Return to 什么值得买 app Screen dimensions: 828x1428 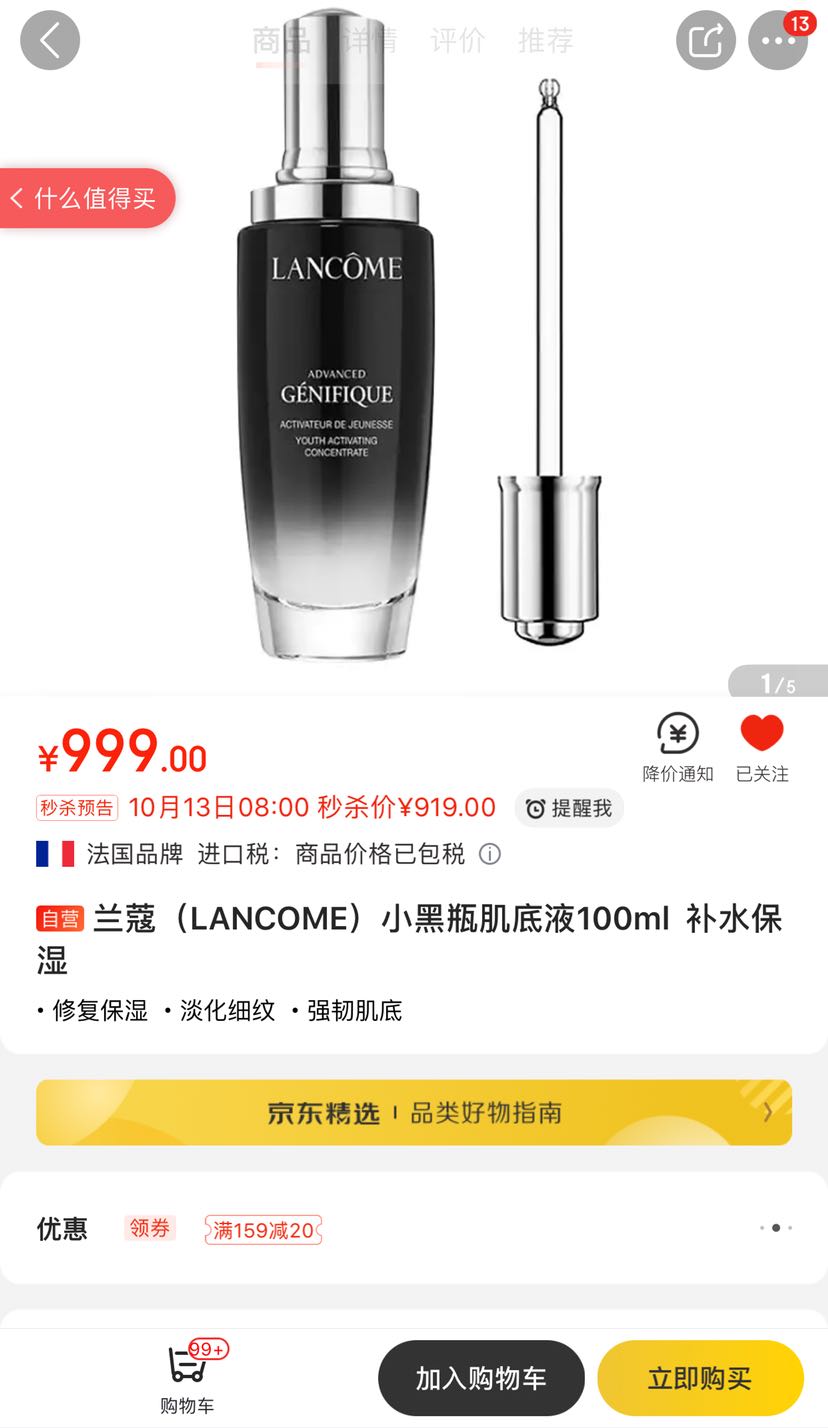click(87, 198)
